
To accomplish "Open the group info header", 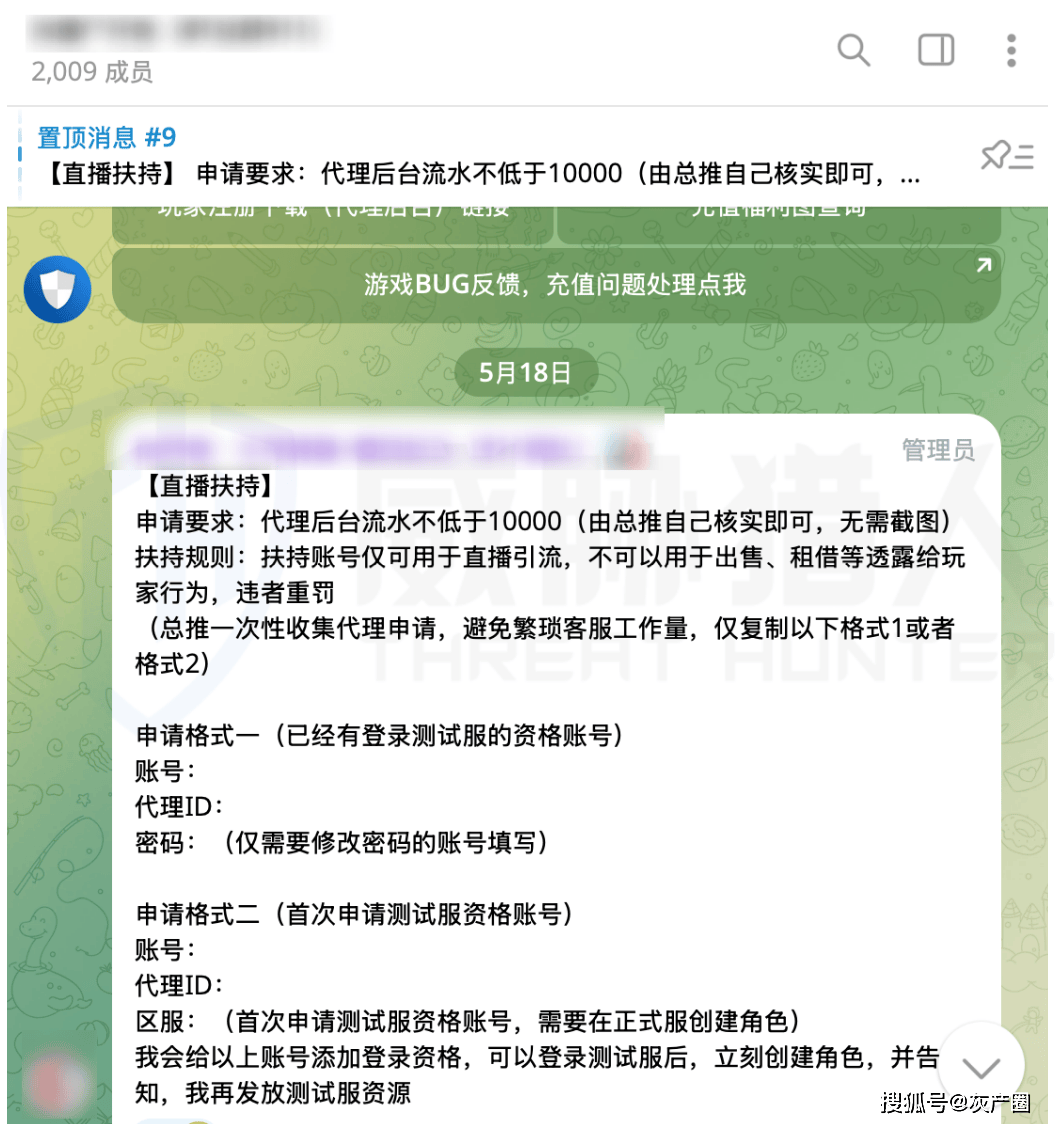I will [x=180, y=50].
